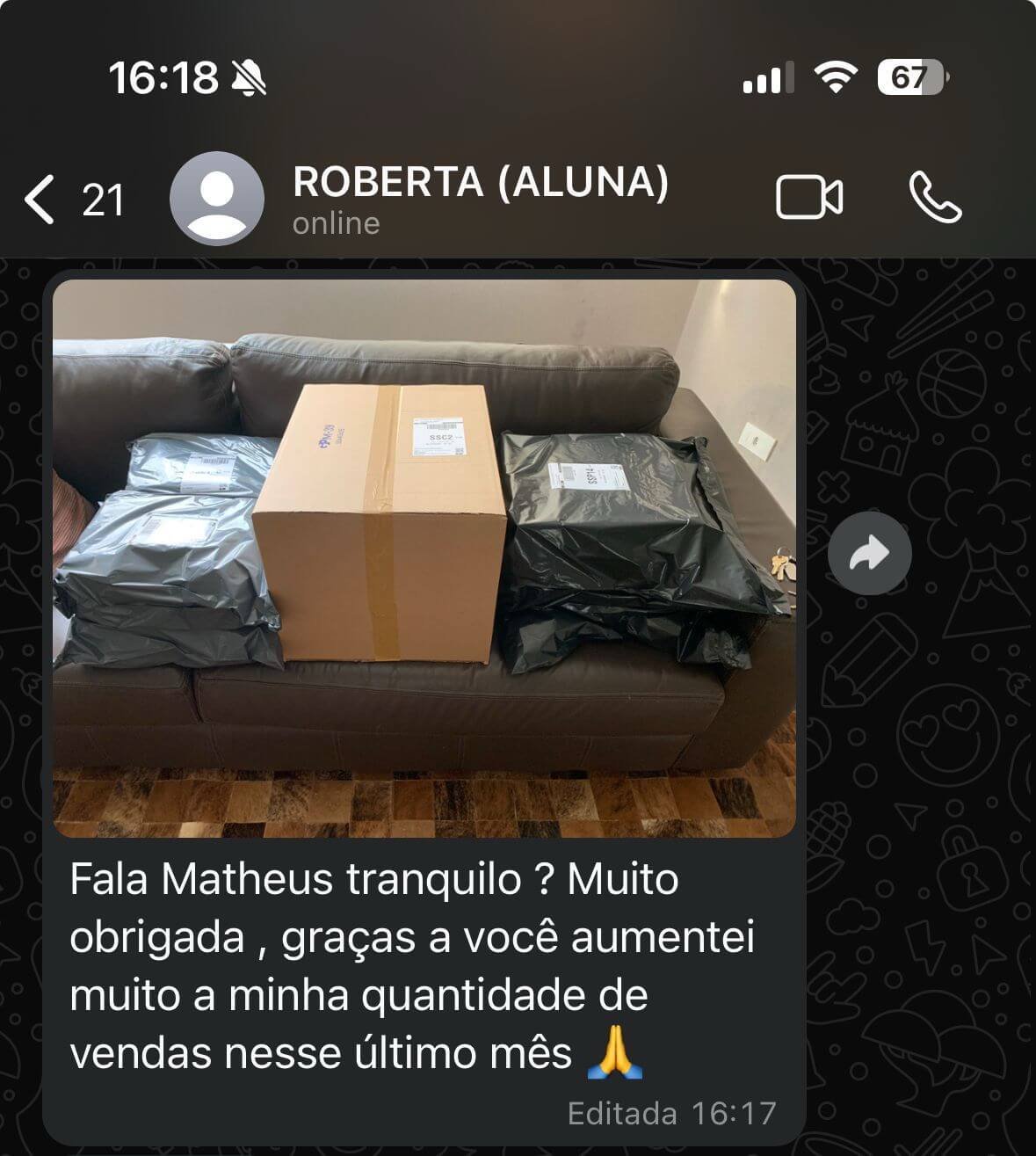The height and width of the screenshot is (1156, 1036).
Task: Start a voice call with Roberta
Action: pyautogui.click(x=935, y=198)
